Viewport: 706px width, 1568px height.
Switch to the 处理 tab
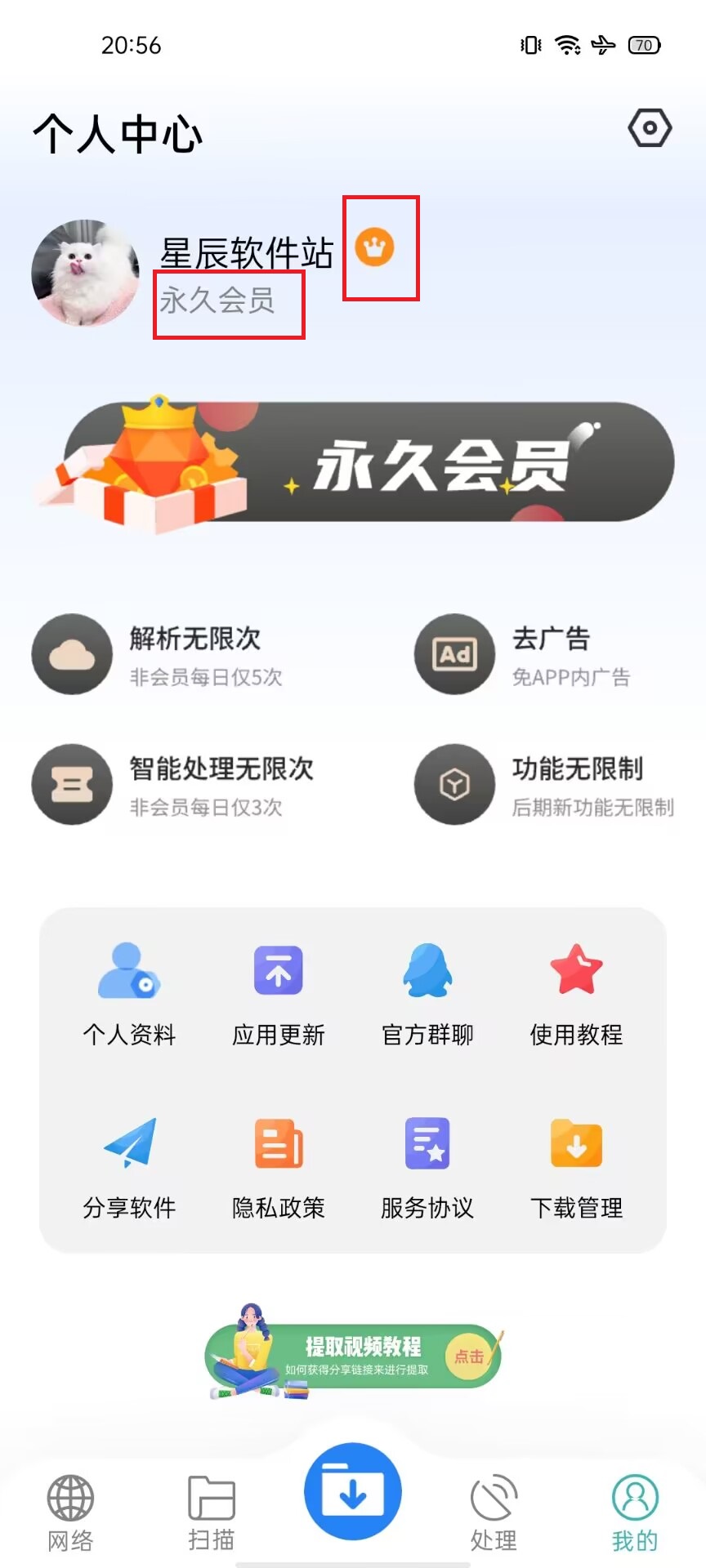pos(494,1512)
